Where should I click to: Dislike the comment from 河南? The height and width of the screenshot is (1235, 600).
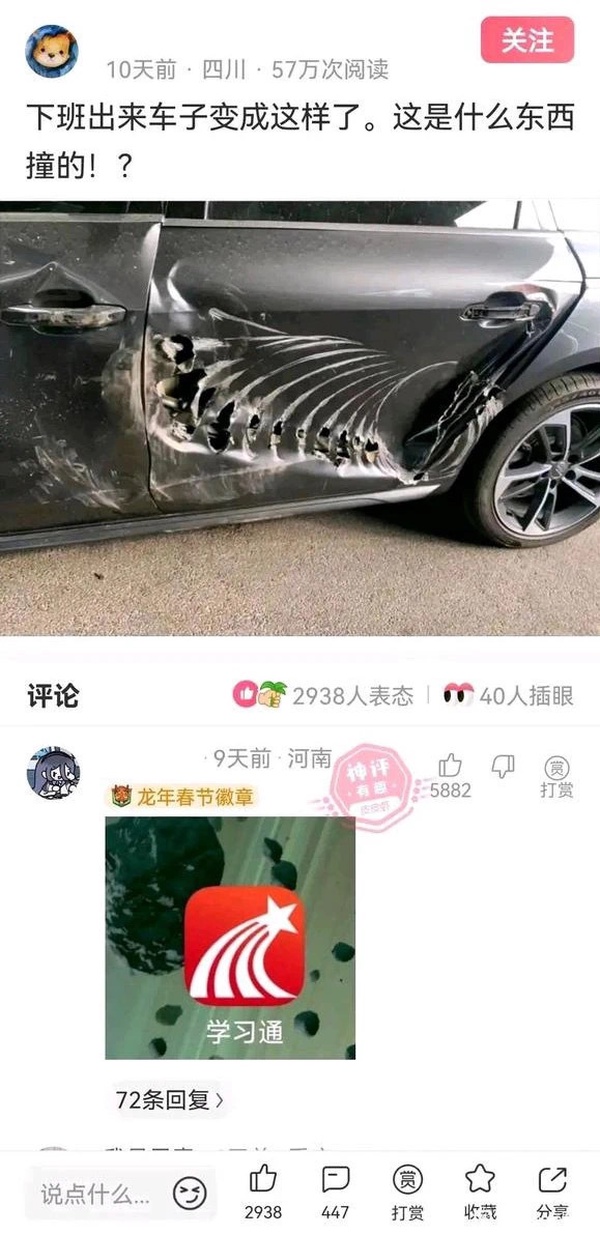tap(503, 767)
